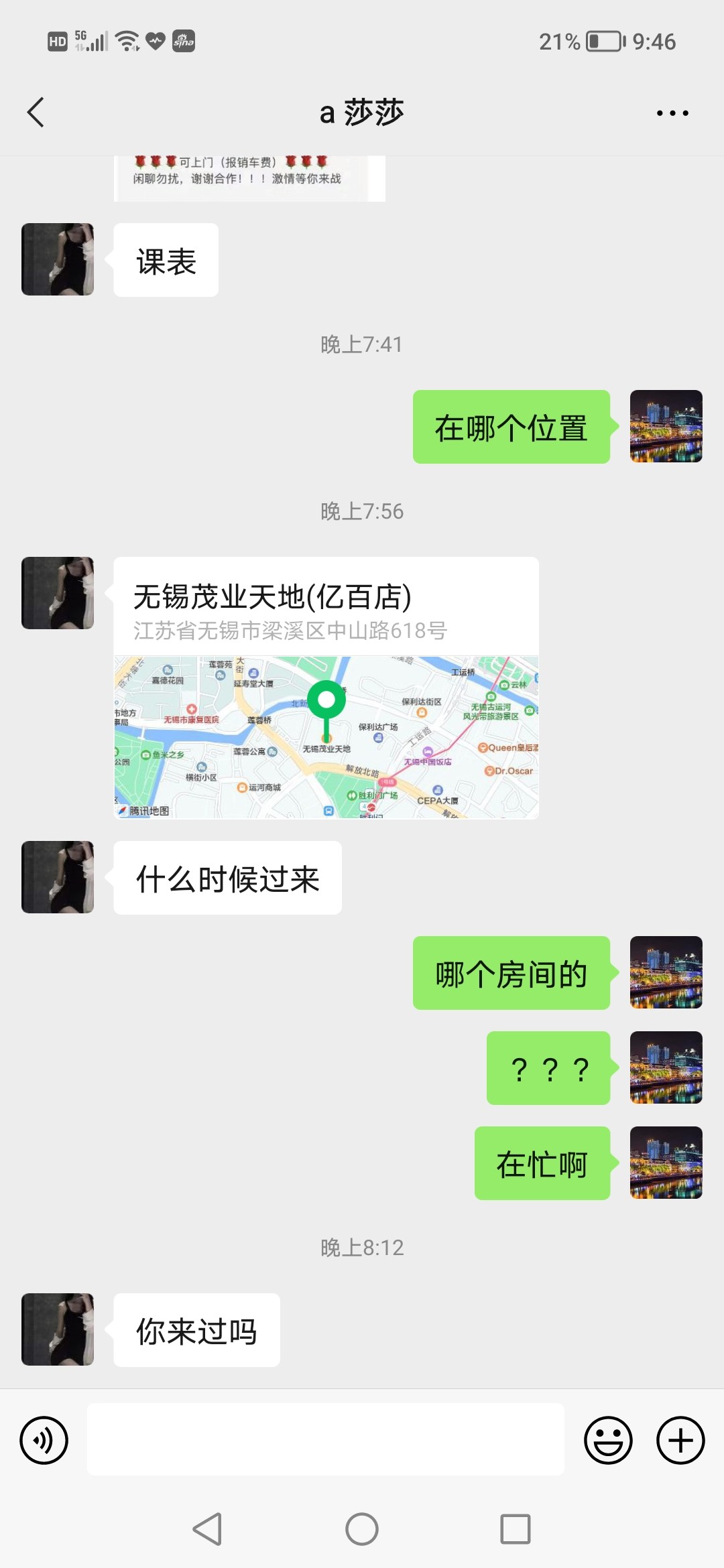Tap the 在哪个位置 green message
The height and width of the screenshot is (1568, 724).
click(x=511, y=427)
